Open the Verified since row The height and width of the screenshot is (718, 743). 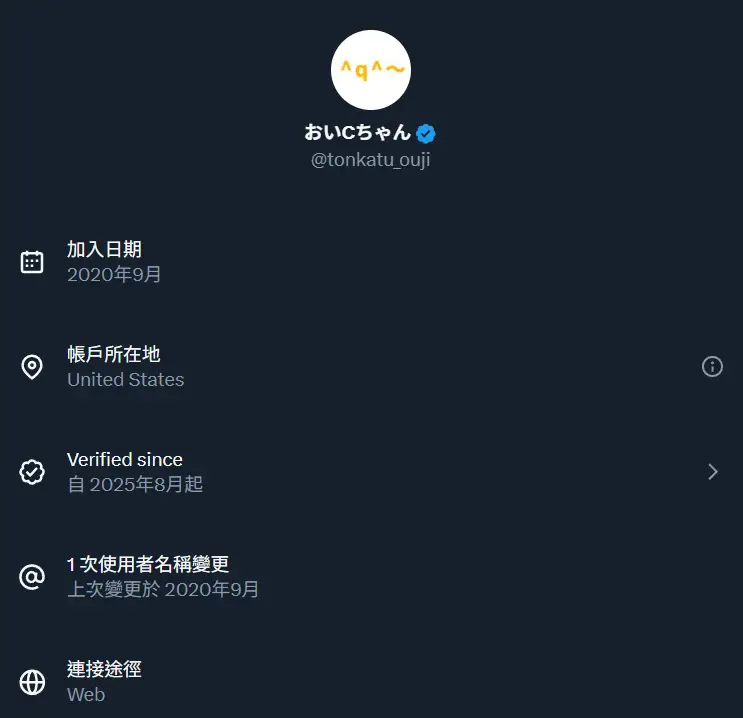tap(370, 472)
